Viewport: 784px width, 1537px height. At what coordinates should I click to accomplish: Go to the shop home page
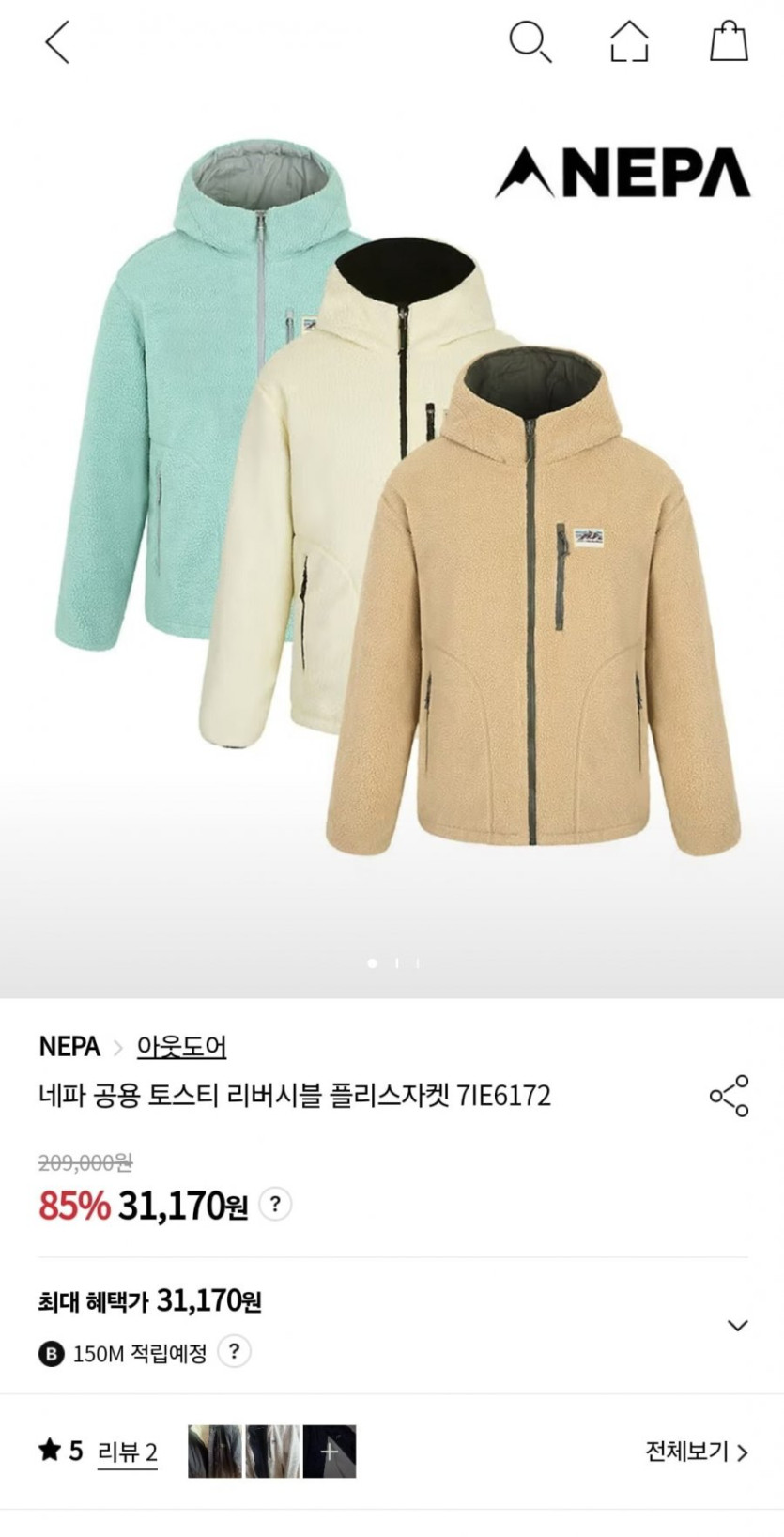tap(629, 42)
